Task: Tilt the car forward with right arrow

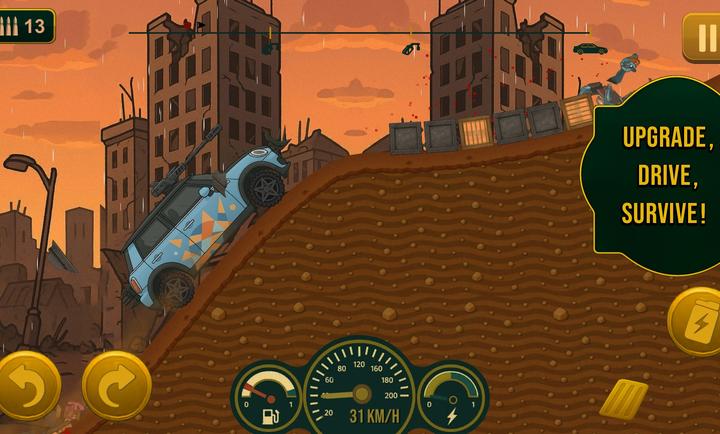Action: [x=117, y=385]
